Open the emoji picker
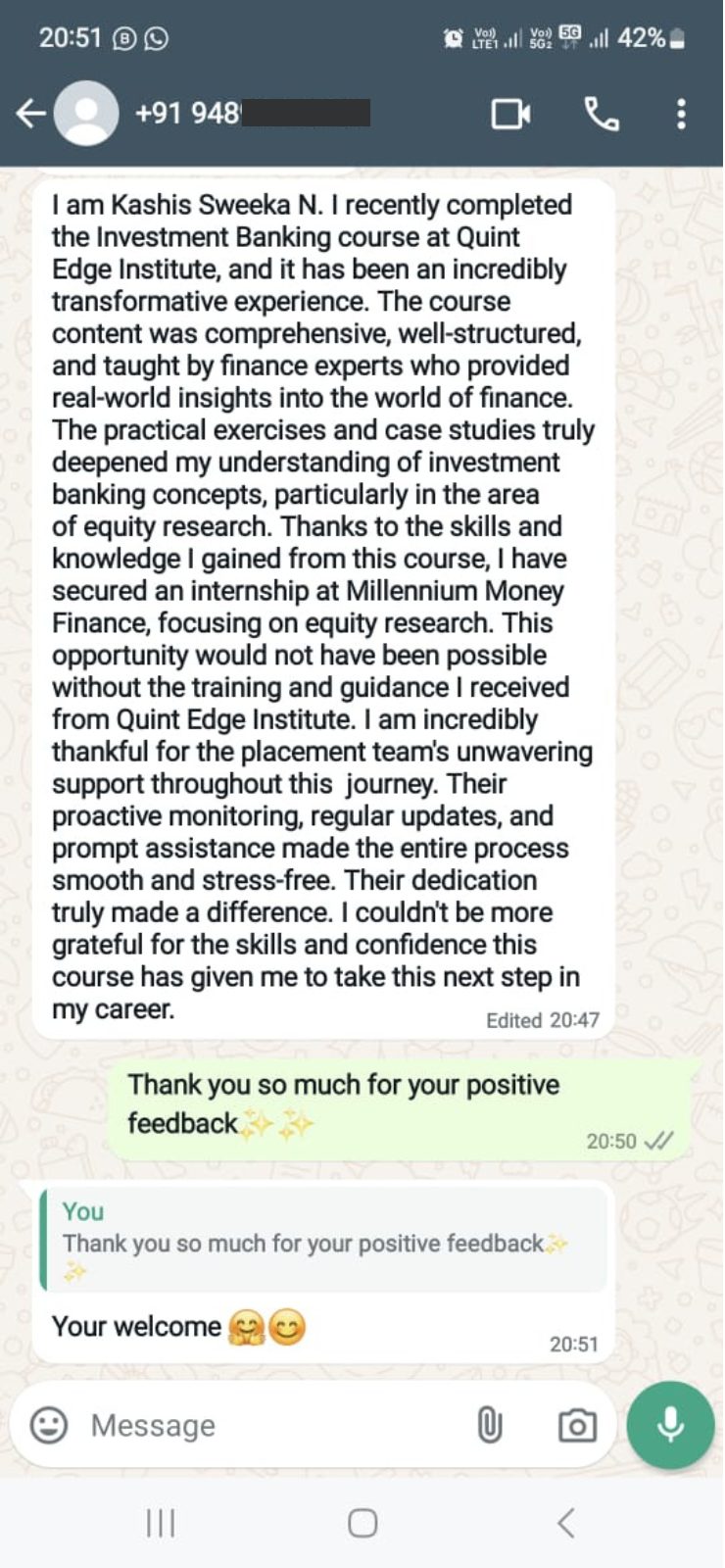Viewport: 725px width, 1568px height. 49,1425
